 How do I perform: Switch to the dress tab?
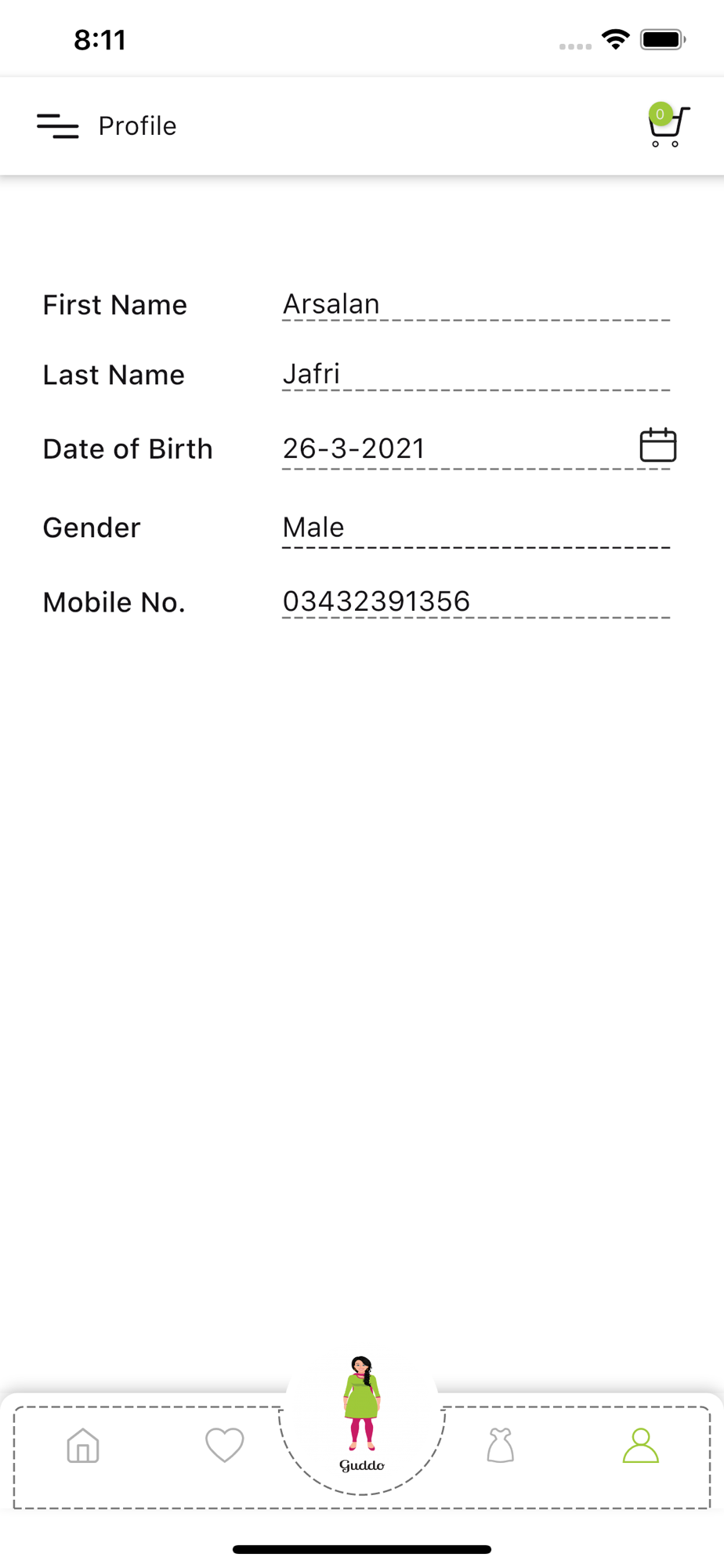point(501,1446)
